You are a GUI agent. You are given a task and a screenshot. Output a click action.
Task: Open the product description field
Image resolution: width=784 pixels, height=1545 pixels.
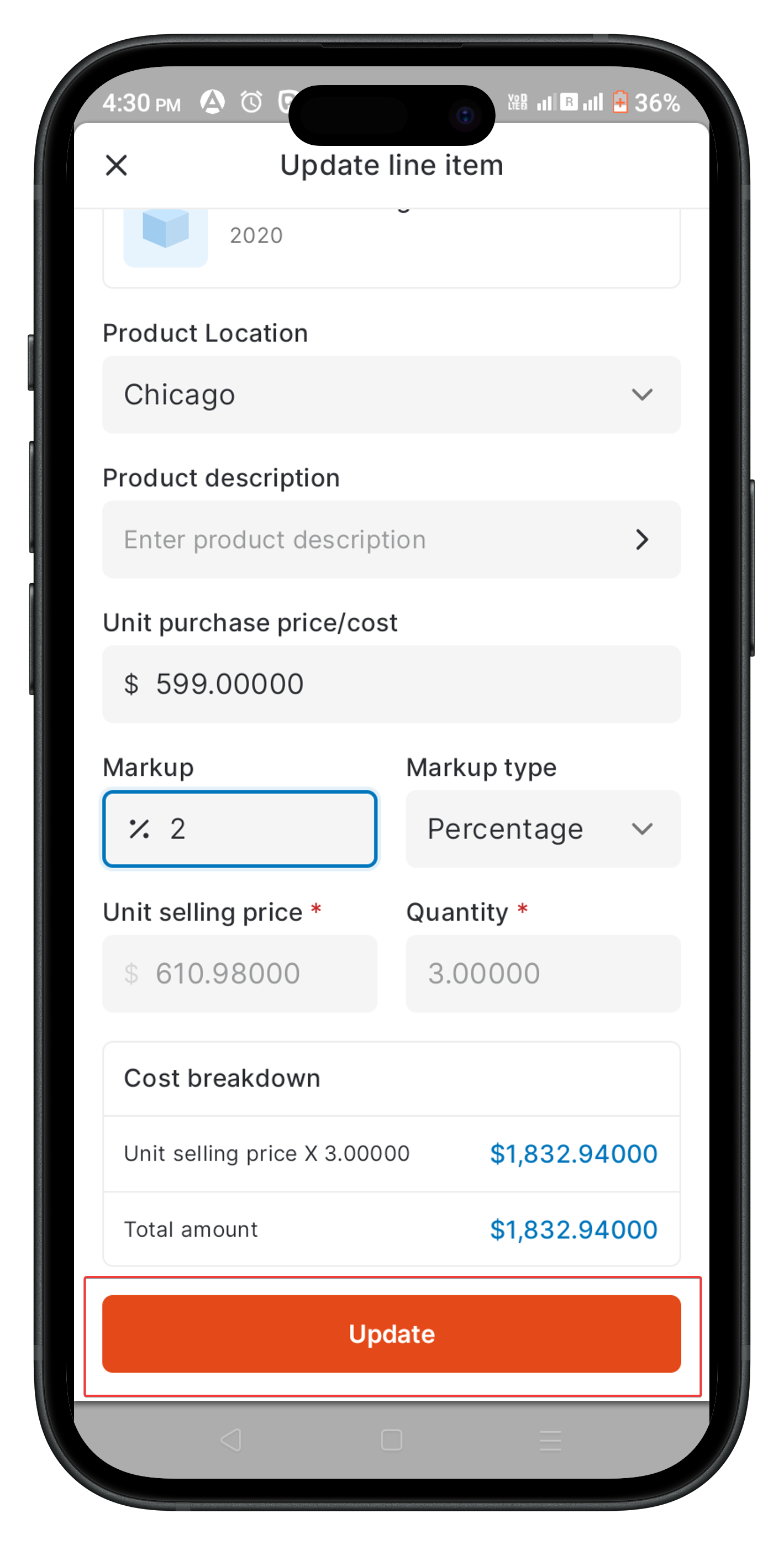click(391, 539)
